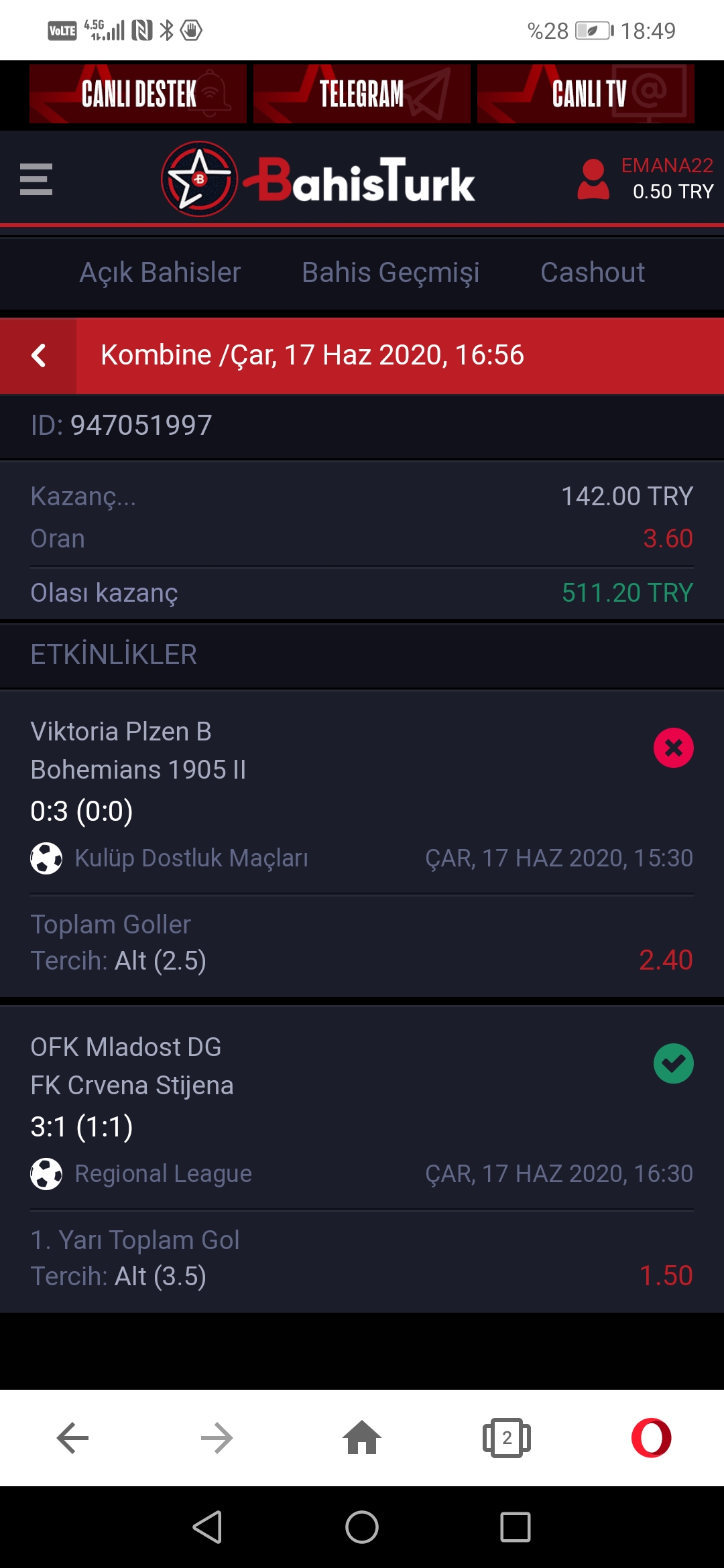This screenshot has height=1568, width=724.
Task: Open the Telegram banner
Action: (362, 94)
